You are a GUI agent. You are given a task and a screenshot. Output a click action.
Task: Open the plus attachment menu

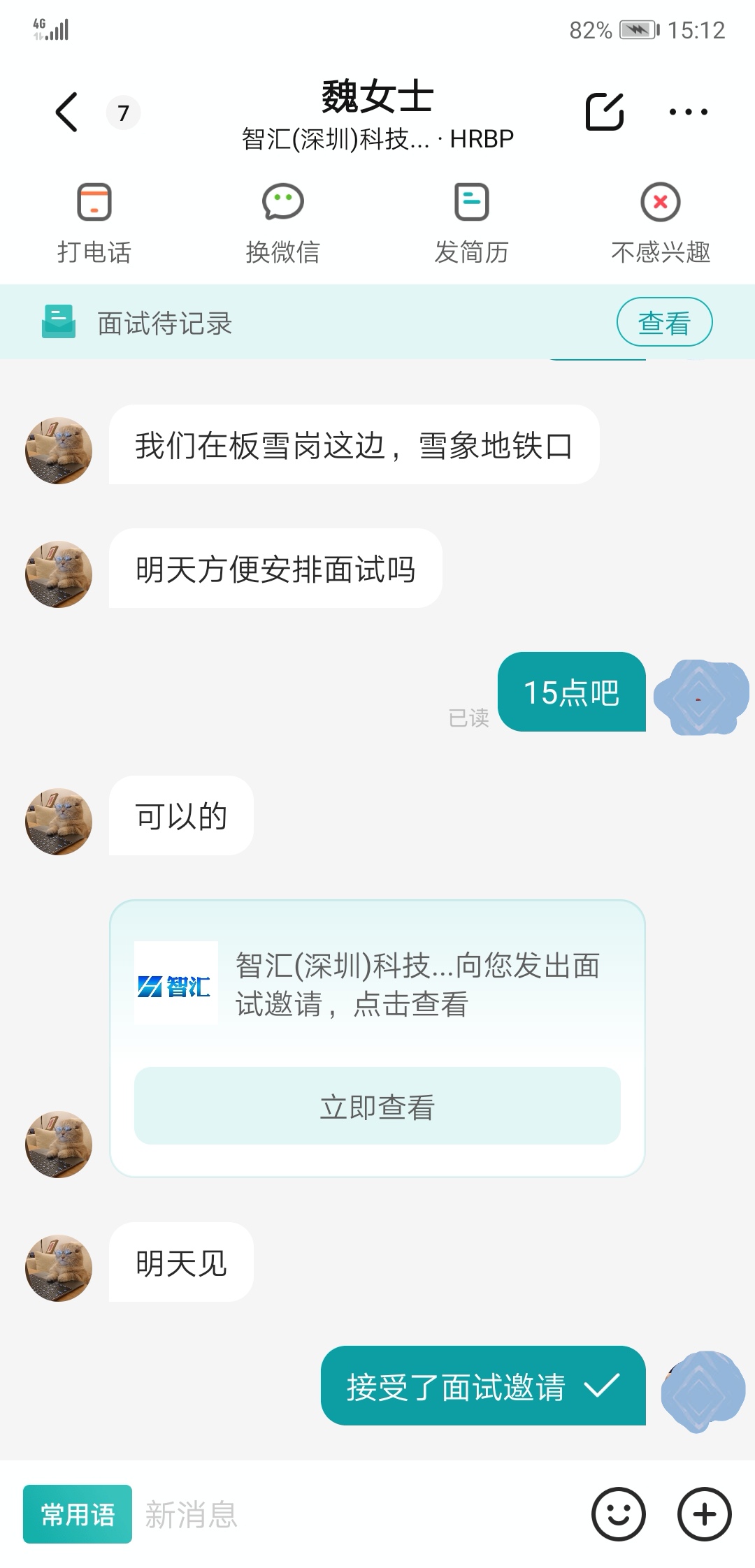pos(705,1514)
